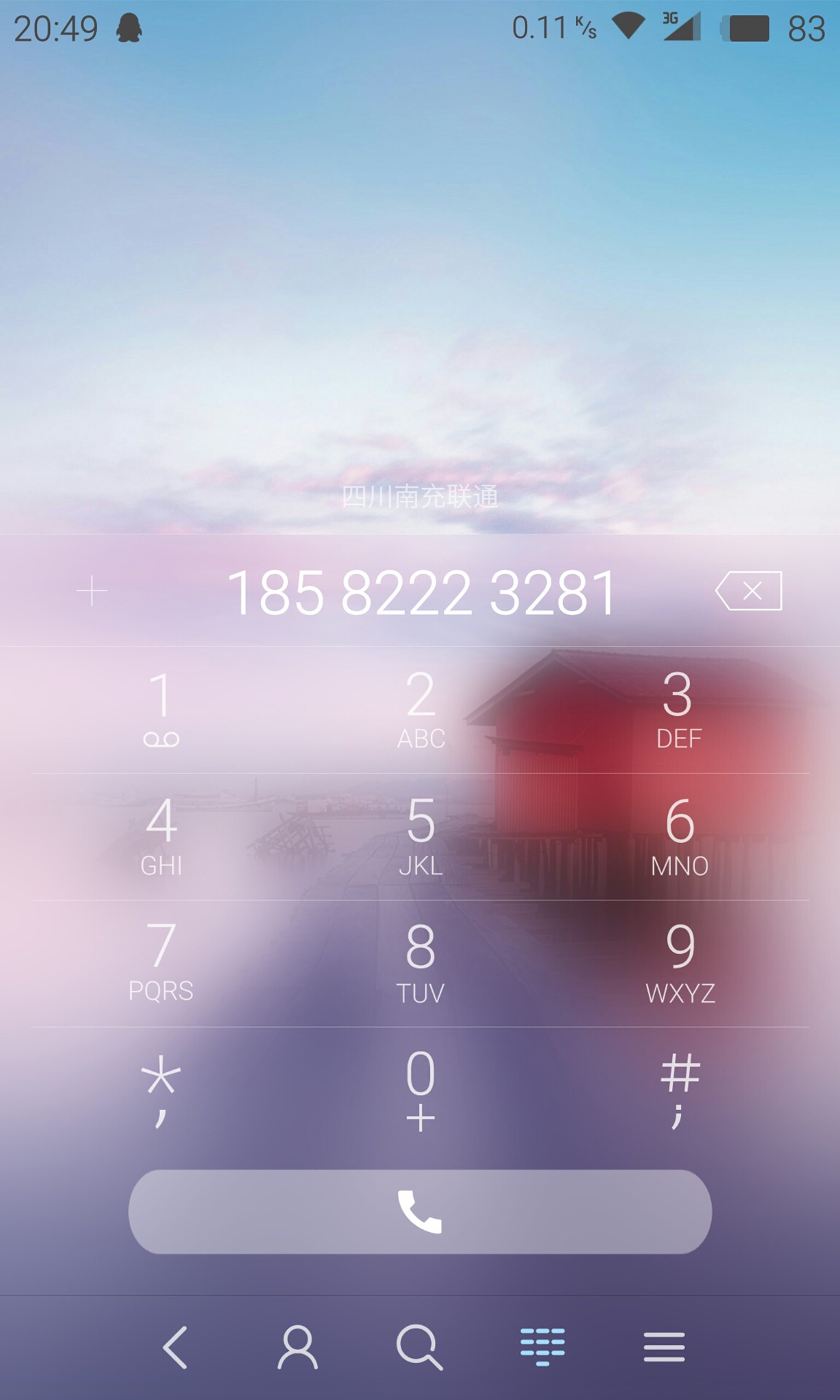This screenshot has width=840, height=1400.
Task: Tap the plus icon to add the number to contacts
Action: 92,591
